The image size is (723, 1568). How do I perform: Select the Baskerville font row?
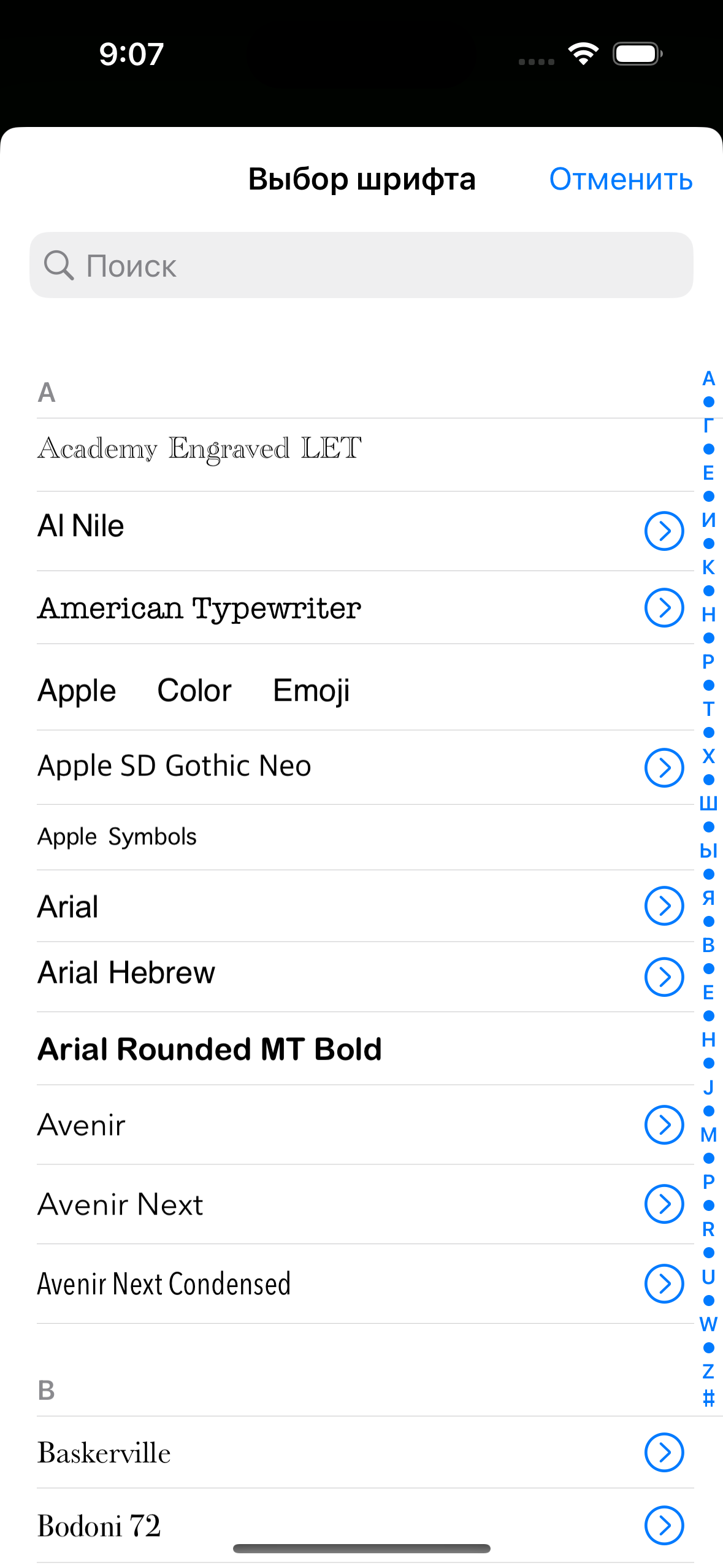pos(104,1453)
